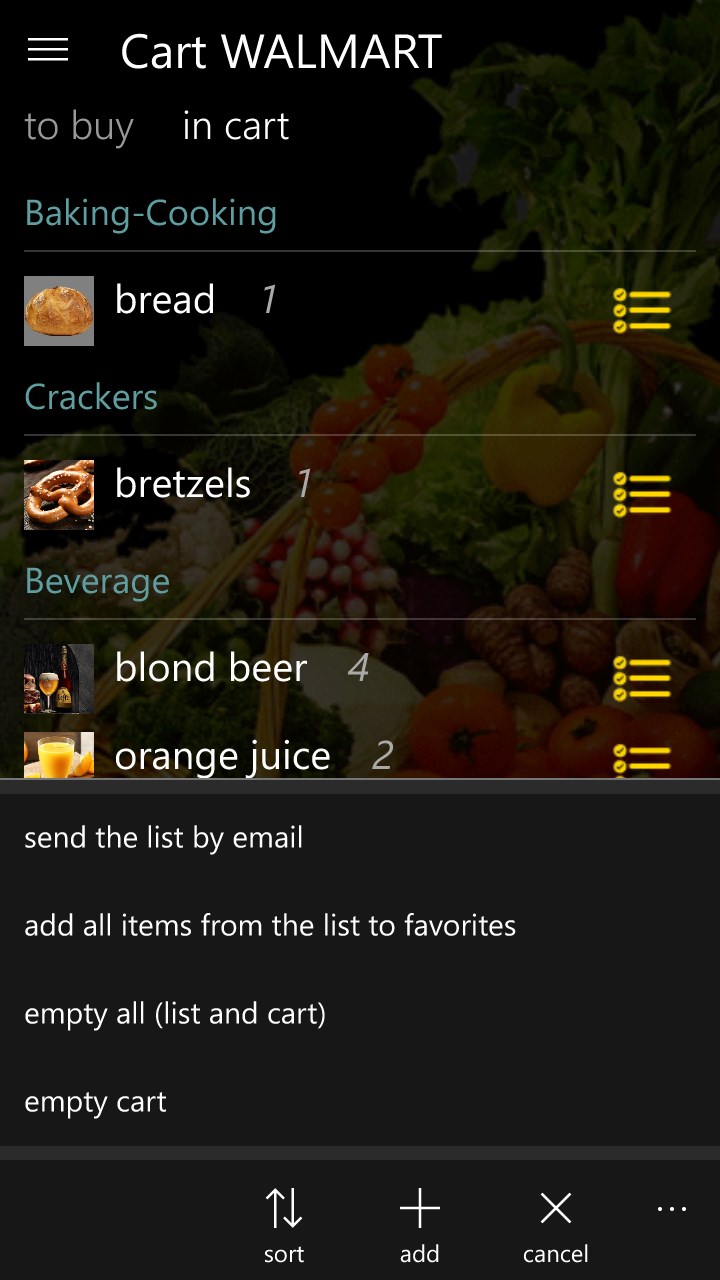Add all list items to favorites

tap(270, 926)
